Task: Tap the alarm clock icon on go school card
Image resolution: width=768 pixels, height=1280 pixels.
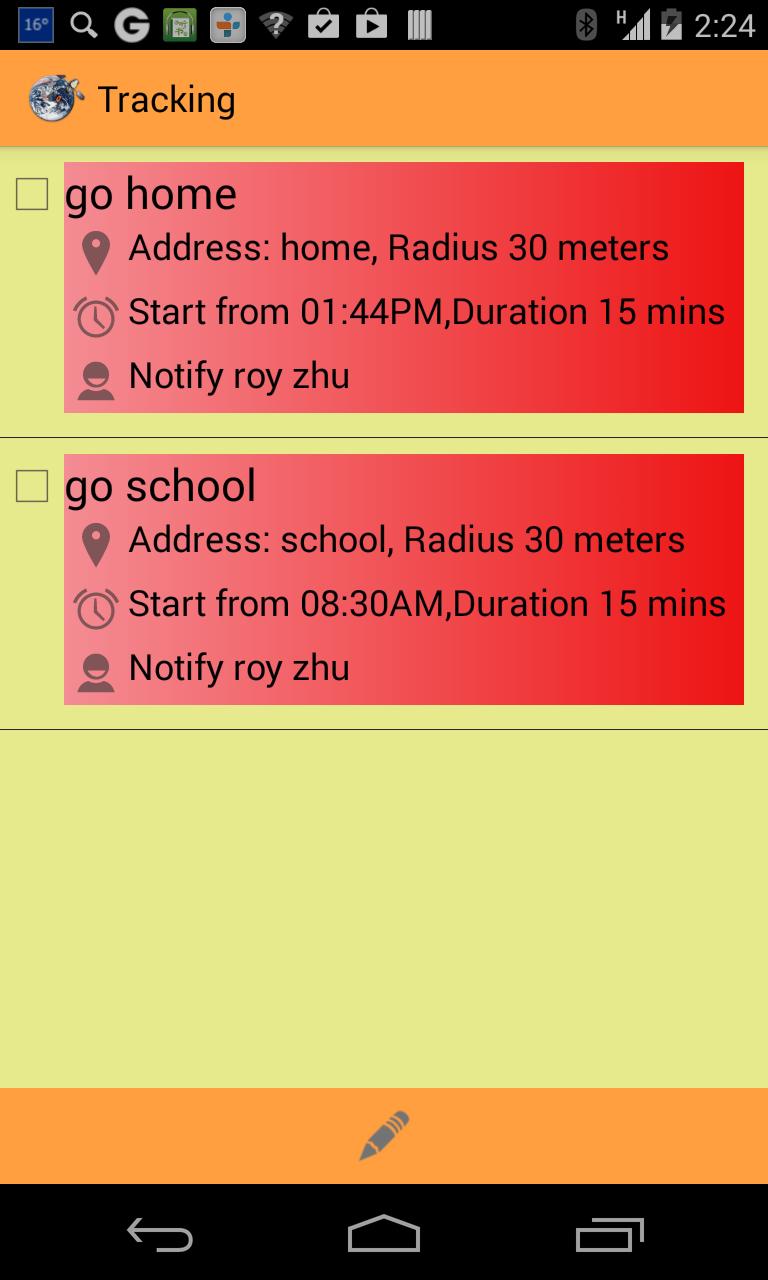Action: point(96,604)
